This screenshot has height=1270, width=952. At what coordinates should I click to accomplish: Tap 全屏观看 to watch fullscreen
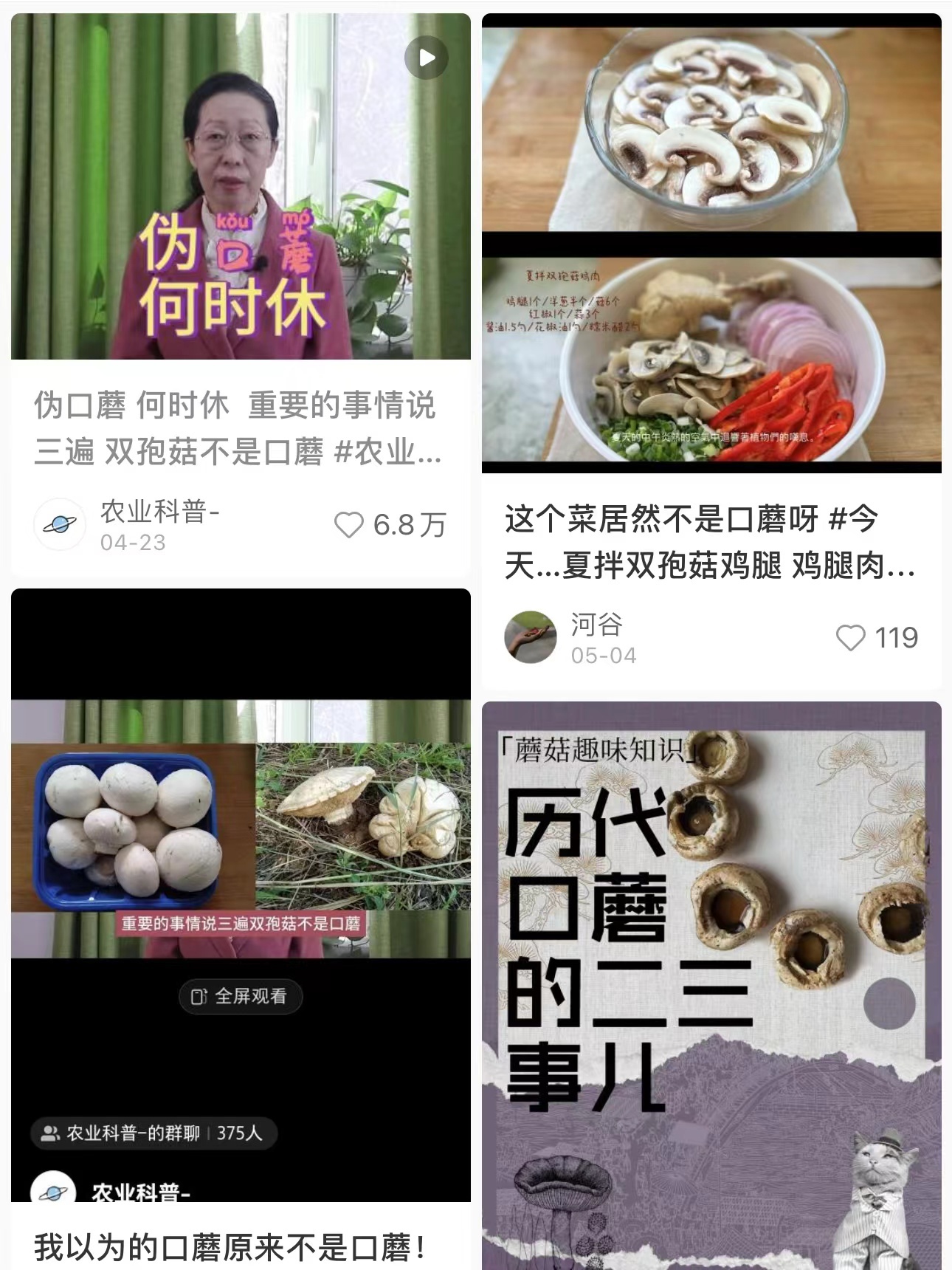(x=240, y=997)
